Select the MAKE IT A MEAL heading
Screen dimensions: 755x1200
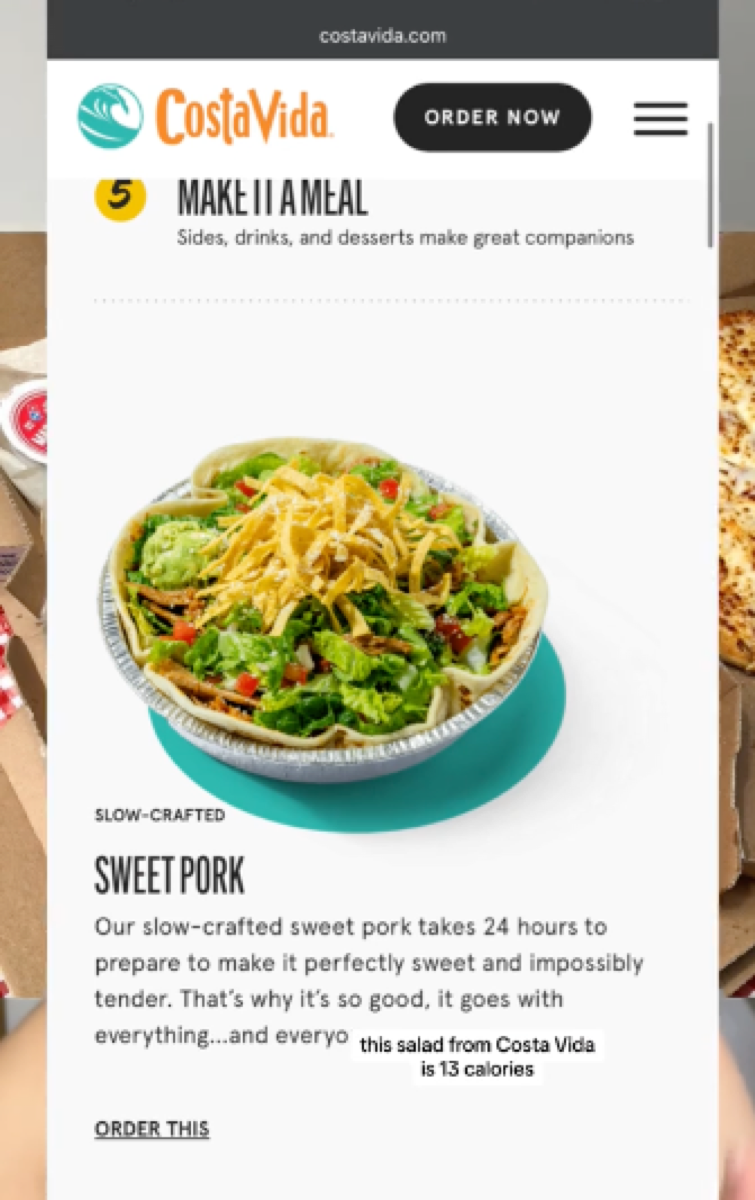point(271,197)
